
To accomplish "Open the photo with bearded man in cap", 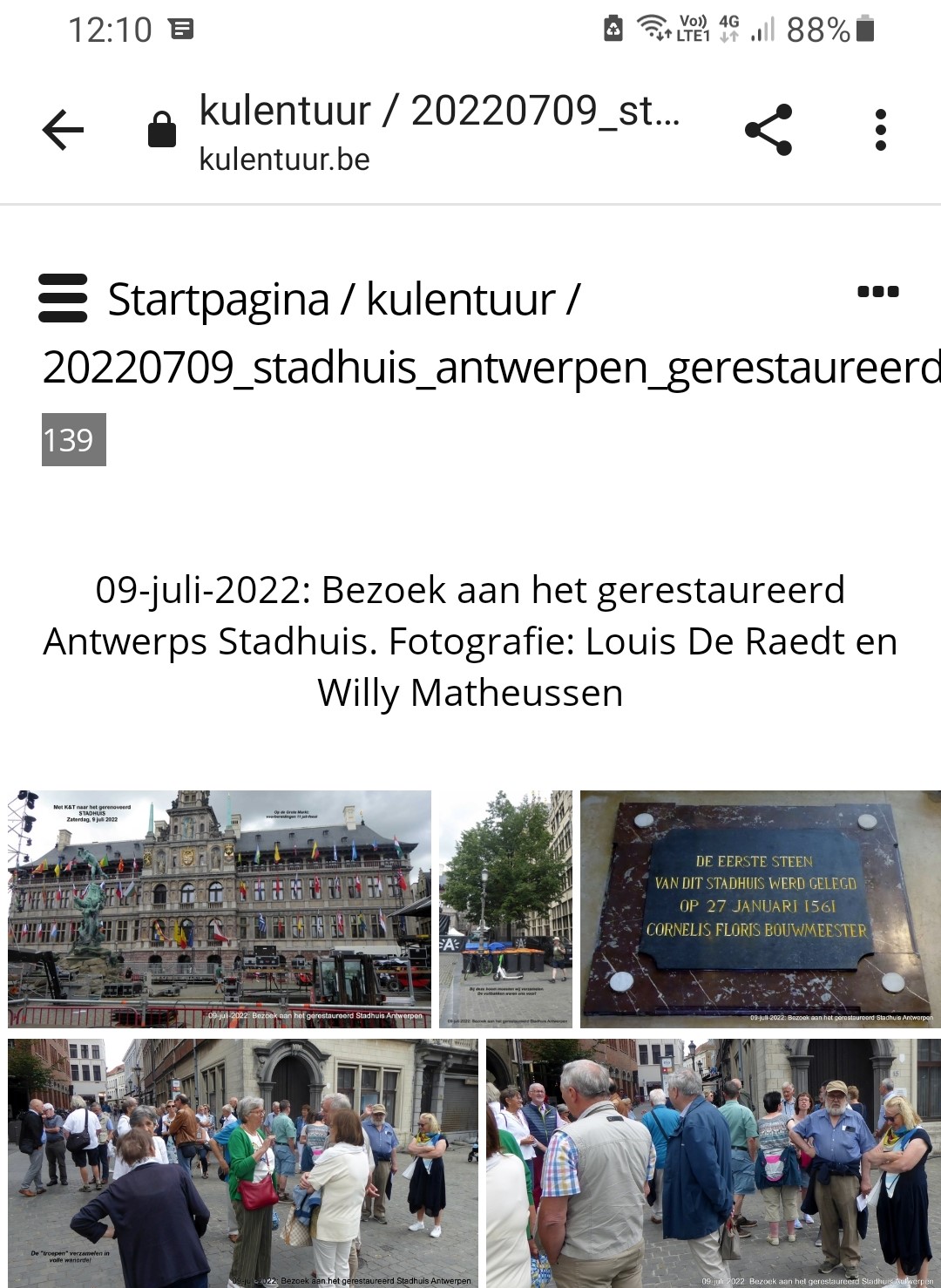I will [713, 1163].
